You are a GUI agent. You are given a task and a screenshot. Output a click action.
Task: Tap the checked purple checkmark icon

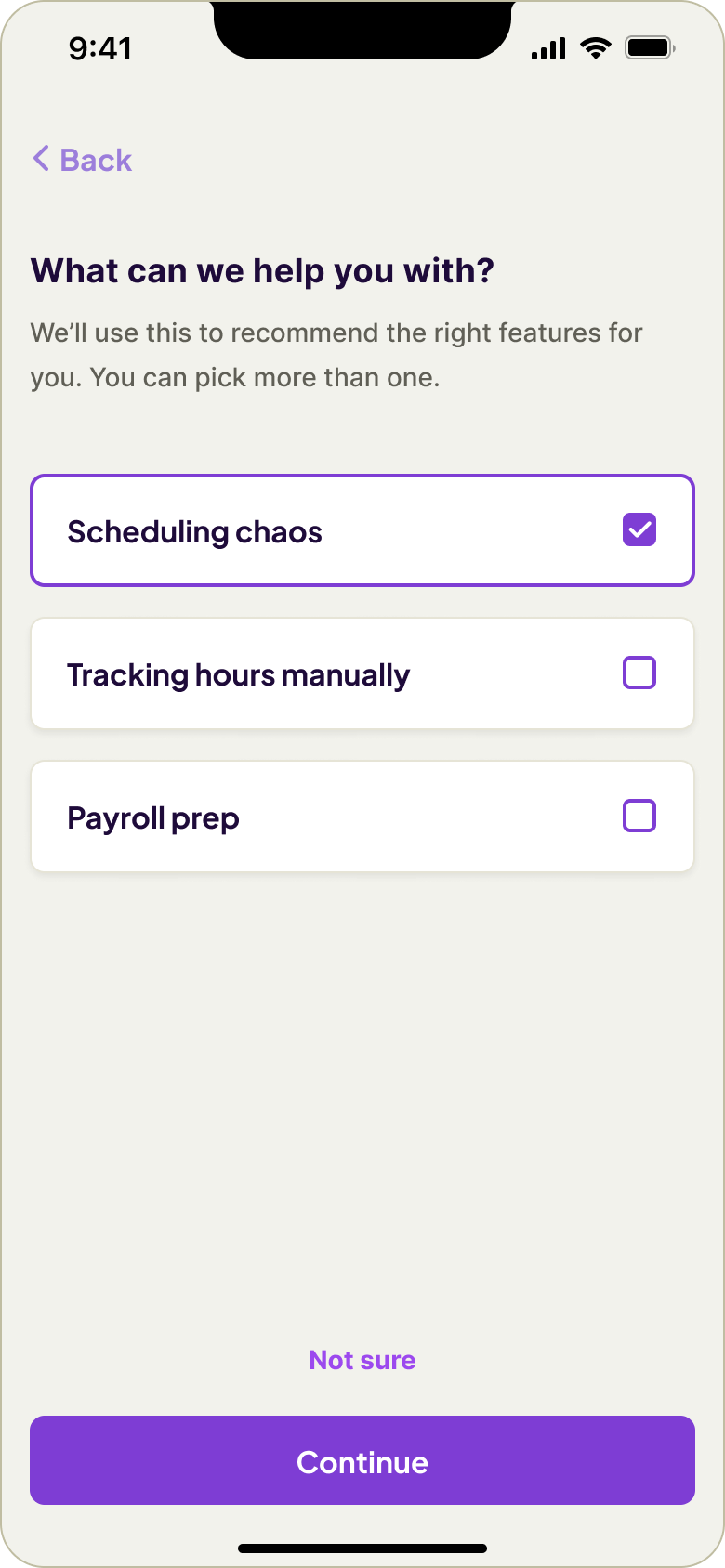tap(639, 529)
